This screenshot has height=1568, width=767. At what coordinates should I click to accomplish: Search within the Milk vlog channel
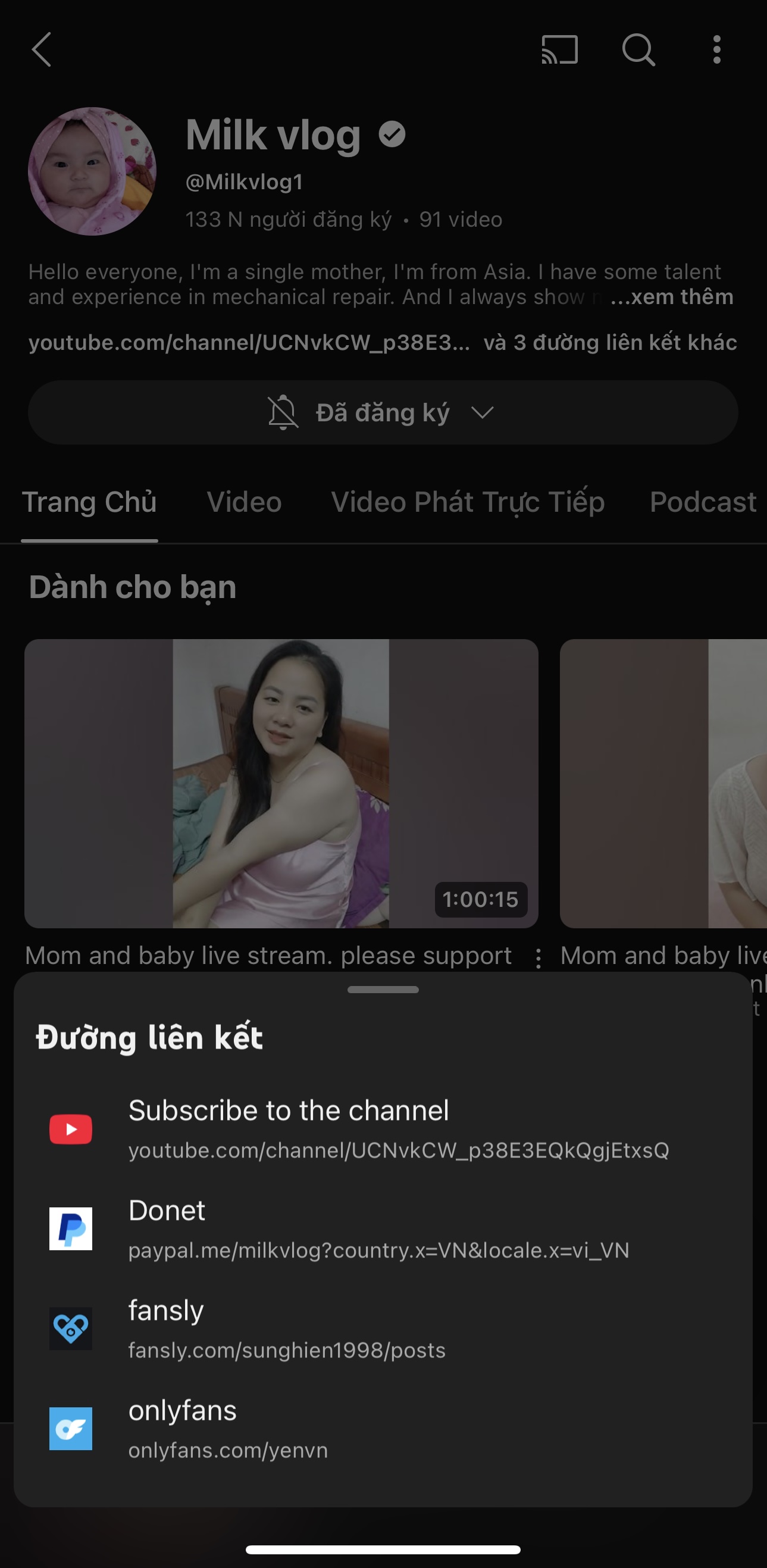(x=638, y=49)
